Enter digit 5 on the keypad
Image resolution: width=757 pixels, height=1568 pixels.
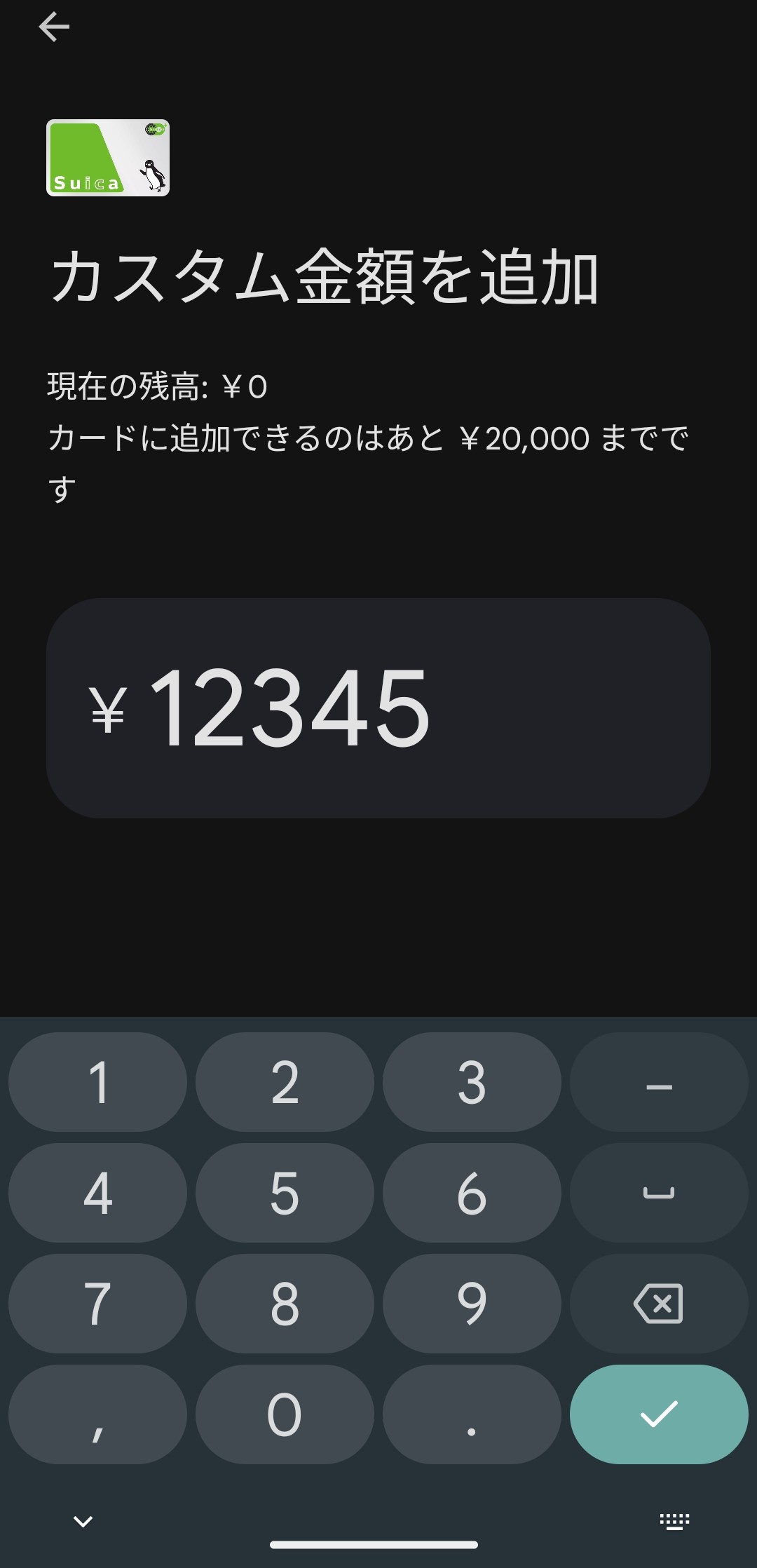click(285, 1192)
